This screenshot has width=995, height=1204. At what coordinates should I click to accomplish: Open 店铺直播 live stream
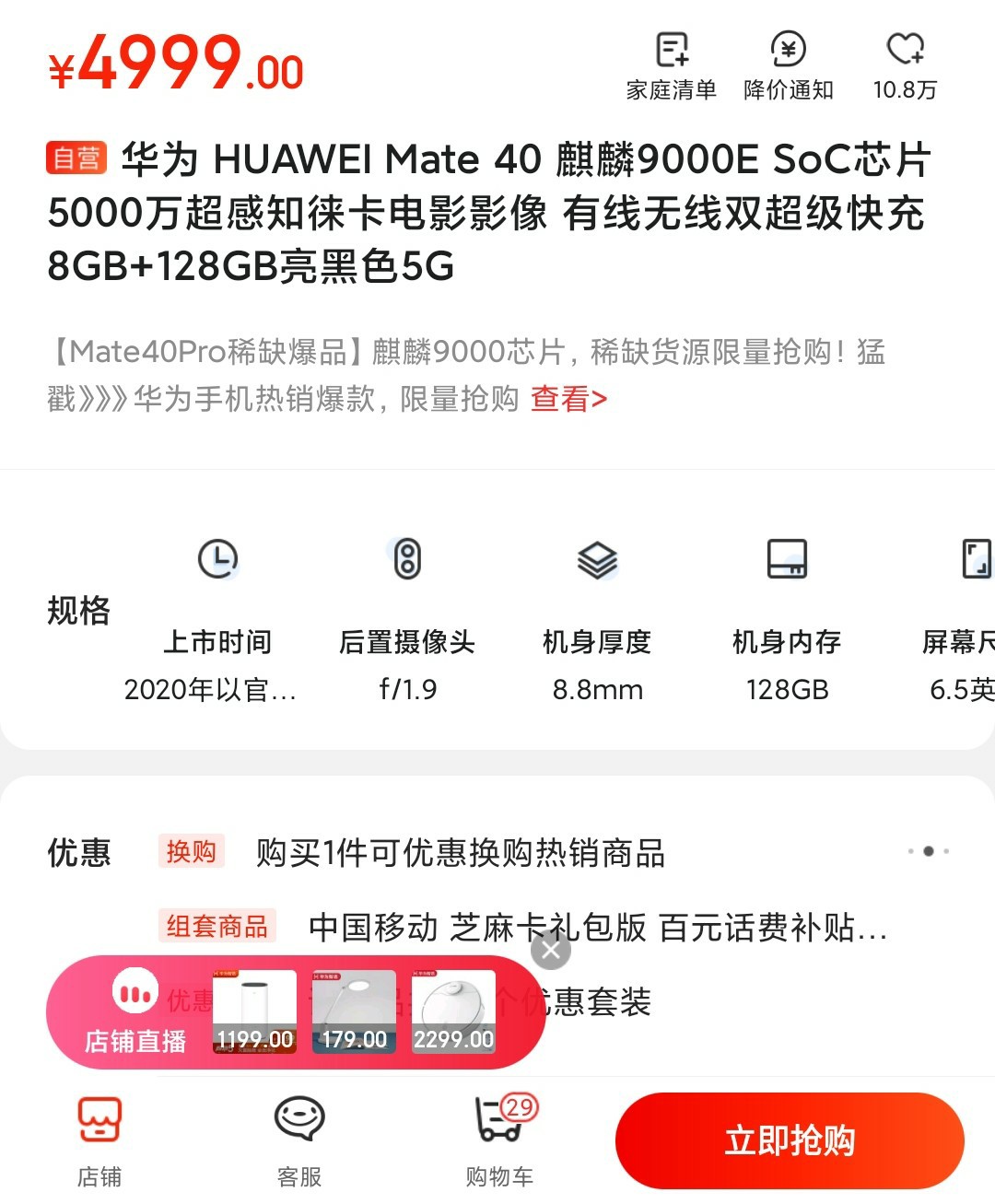click(x=135, y=1013)
